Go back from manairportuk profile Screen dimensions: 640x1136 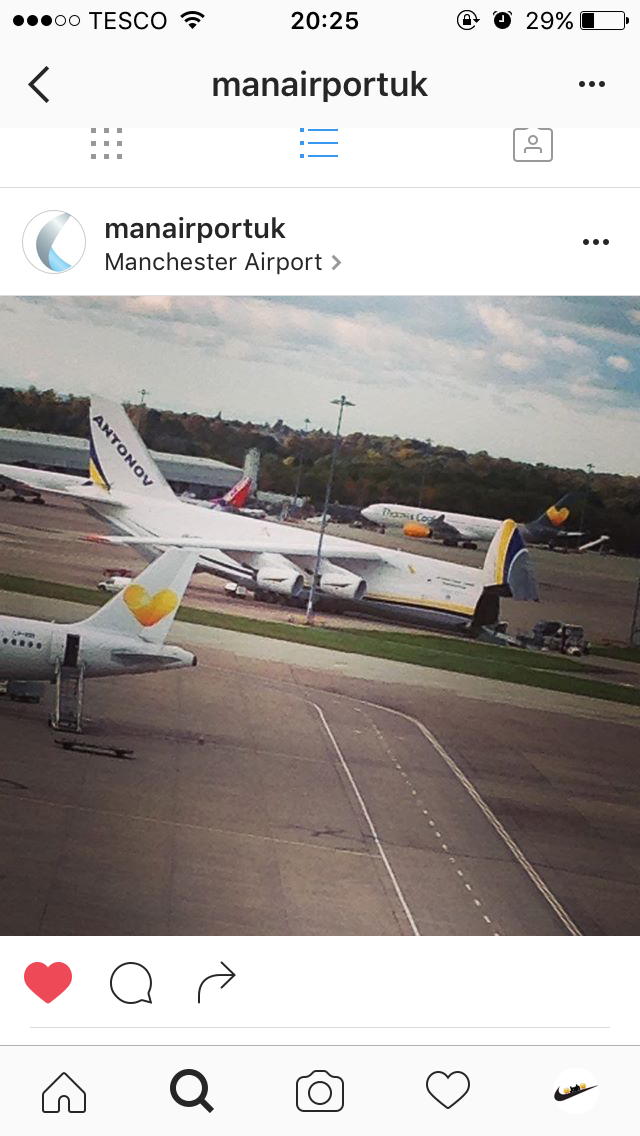(x=39, y=85)
